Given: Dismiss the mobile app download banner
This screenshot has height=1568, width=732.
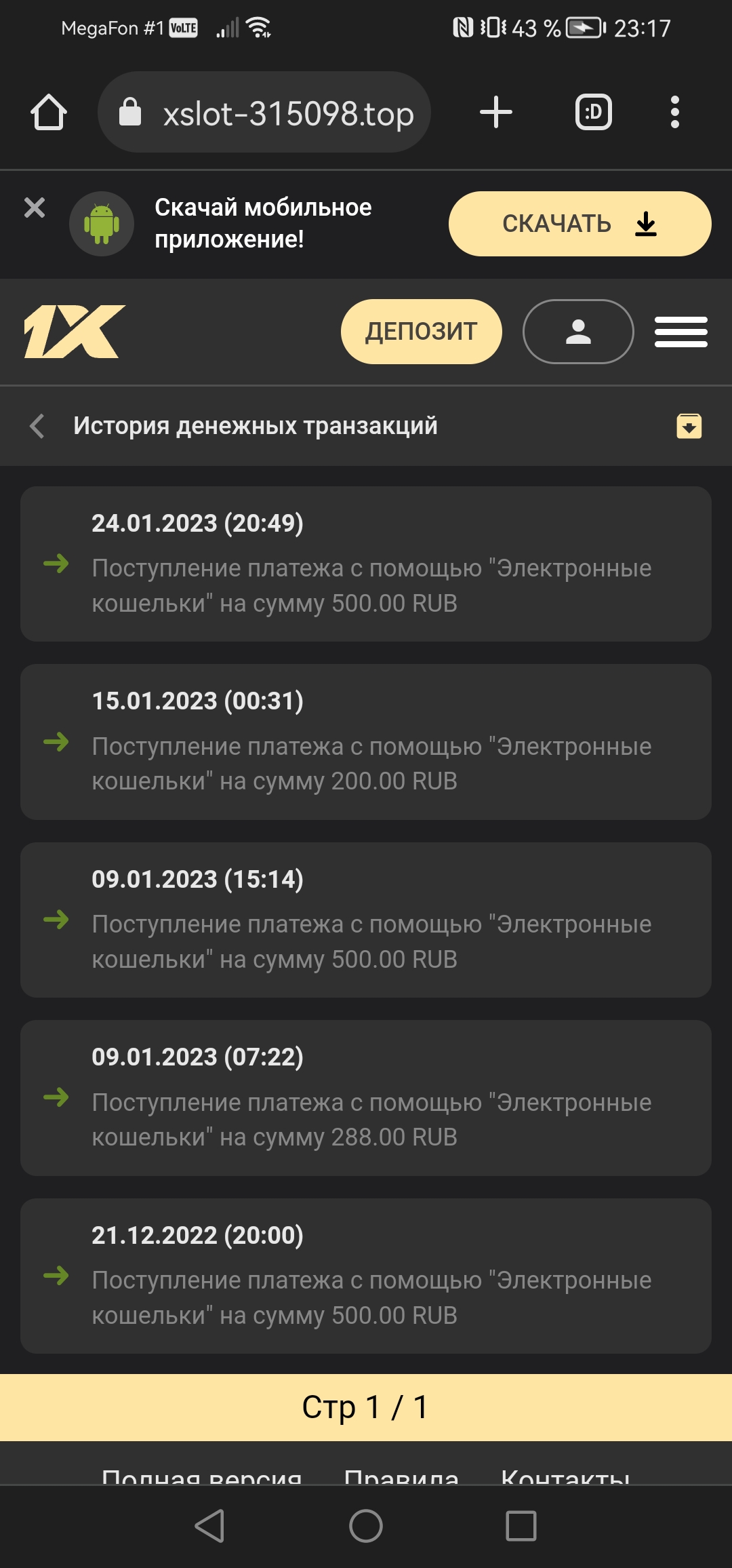Looking at the screenshot, I should pos(35,208).
